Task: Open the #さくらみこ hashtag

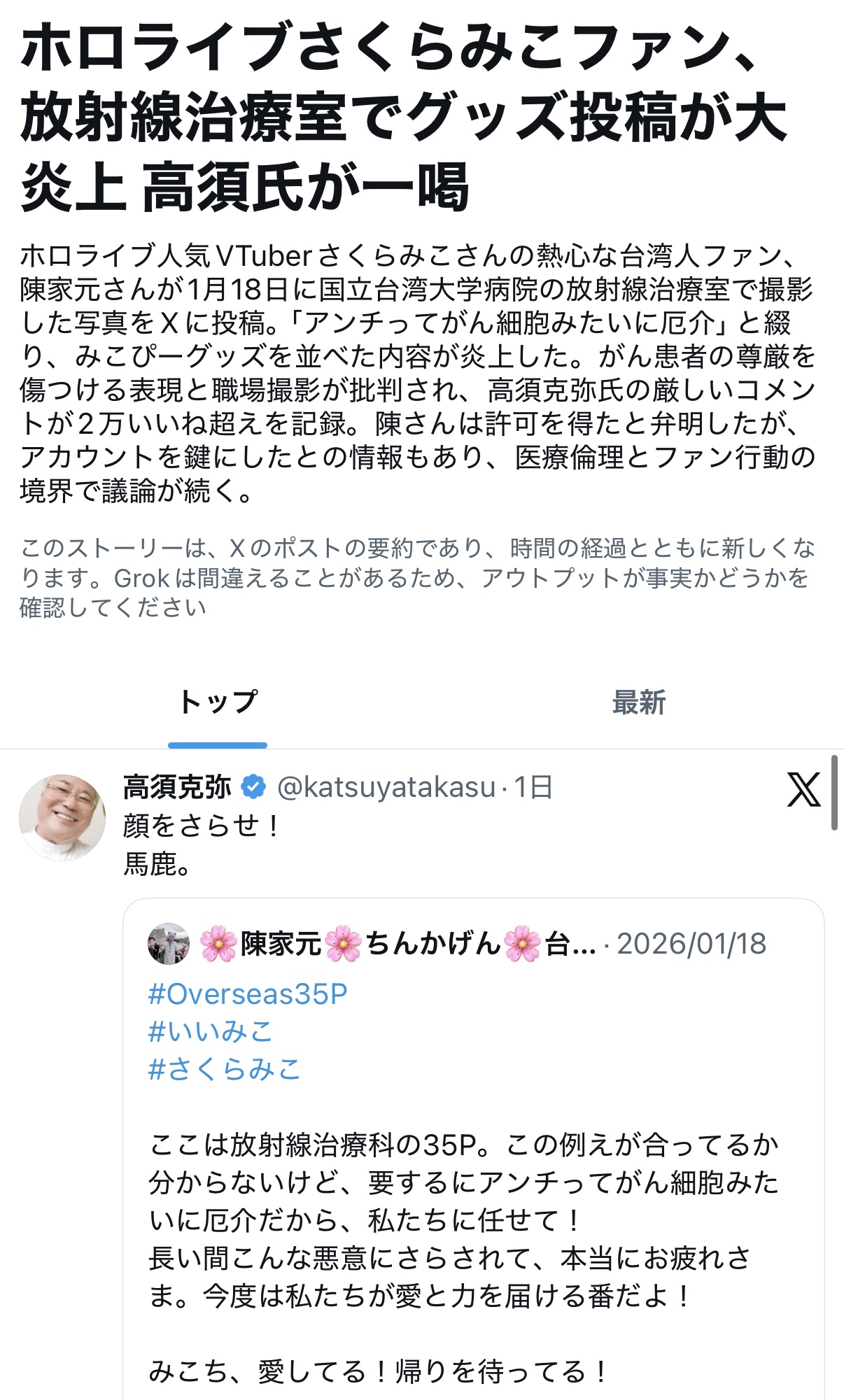Action: click(224, 1070)
